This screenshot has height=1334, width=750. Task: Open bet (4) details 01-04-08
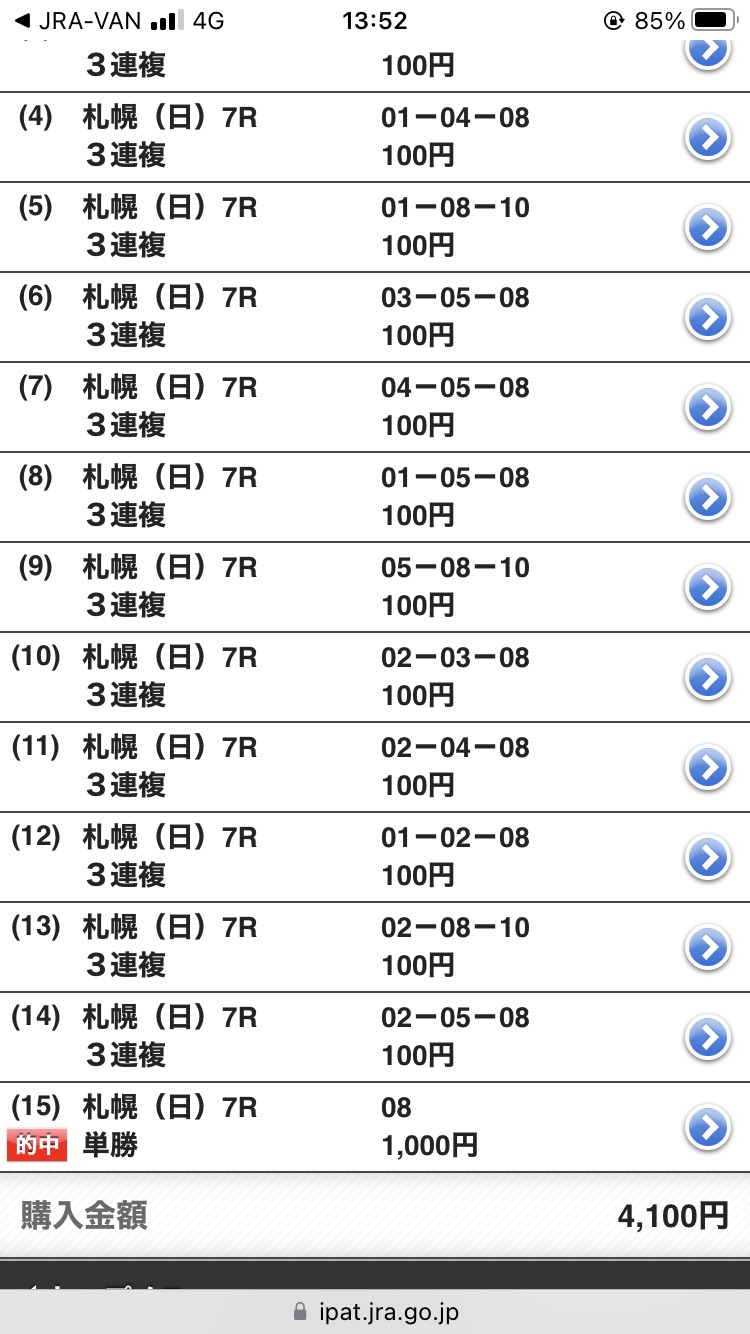pos(707,137)
